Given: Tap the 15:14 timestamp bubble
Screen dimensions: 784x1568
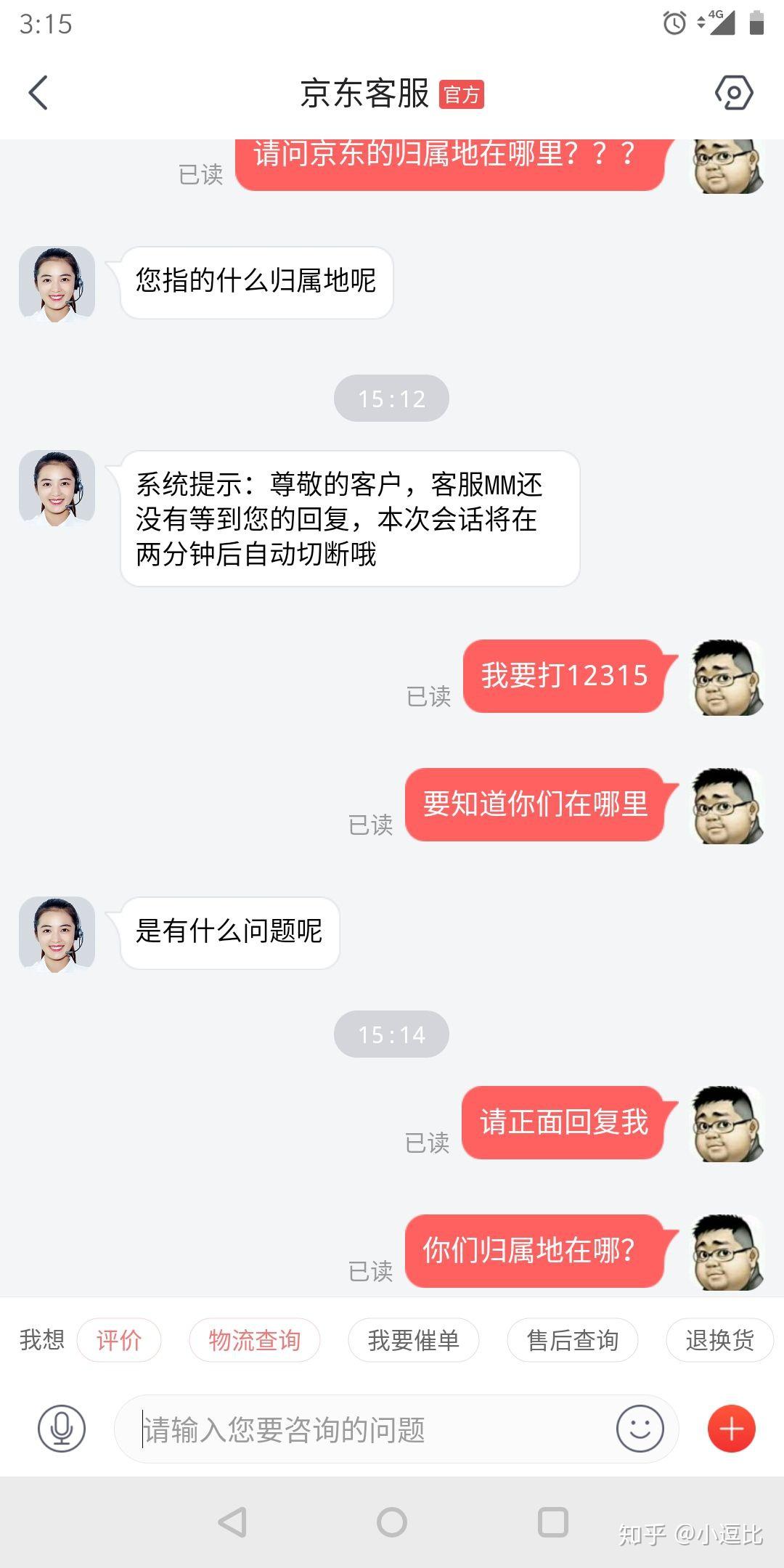Looking at the screenshot, I should click(392, 1034).
